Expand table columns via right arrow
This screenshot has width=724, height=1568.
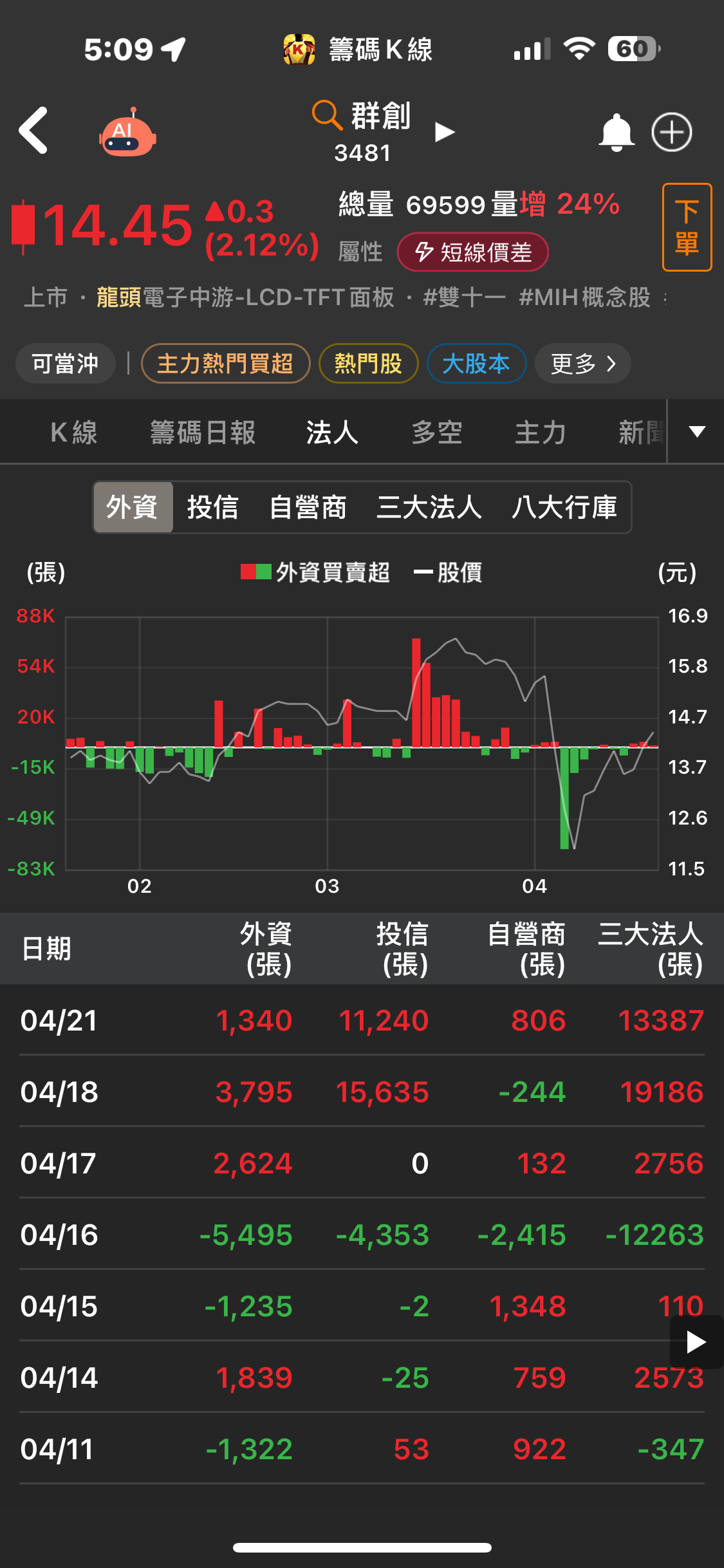click(697, 1342)
